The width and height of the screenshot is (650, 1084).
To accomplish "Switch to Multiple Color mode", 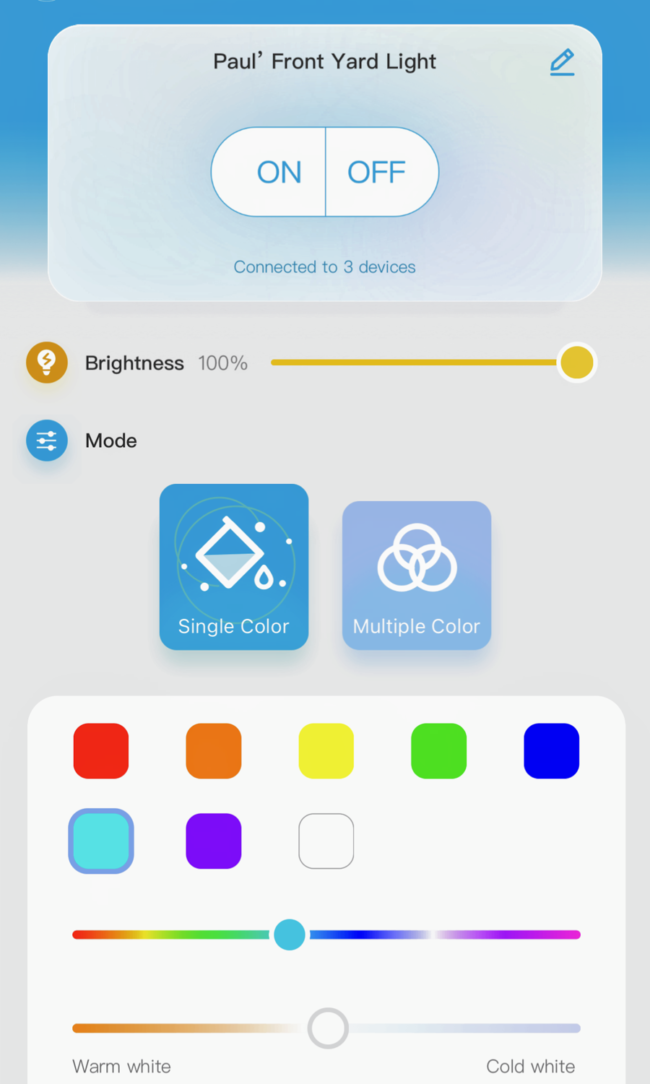I will pos(417,575).
